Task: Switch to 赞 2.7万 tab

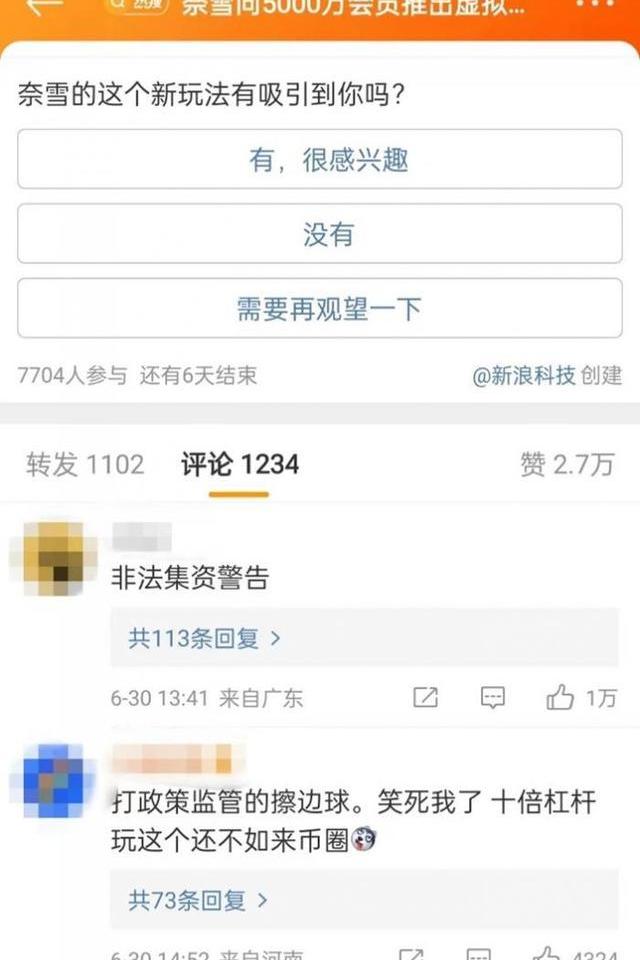Action: click(x=565, y=464)
